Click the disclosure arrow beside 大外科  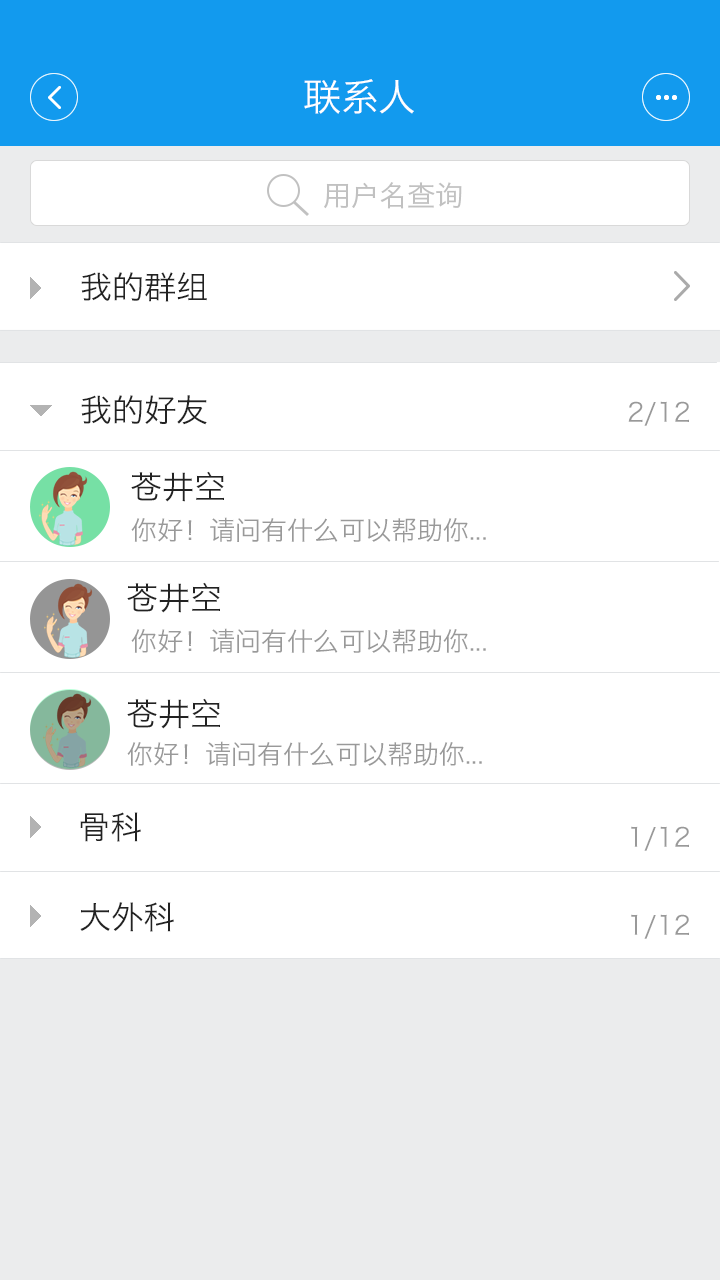coord(36,916)
